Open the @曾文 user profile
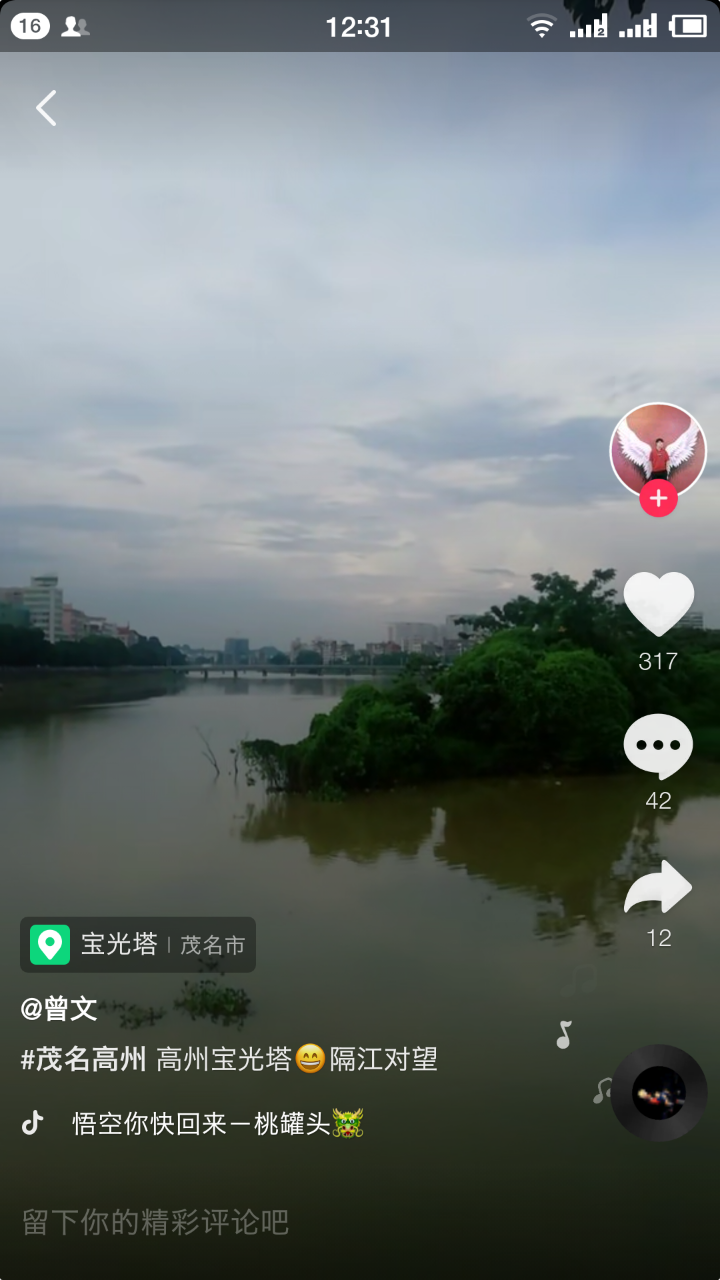The height and width of the screenshot is (1280, 720). click(x=59, y=1009)
